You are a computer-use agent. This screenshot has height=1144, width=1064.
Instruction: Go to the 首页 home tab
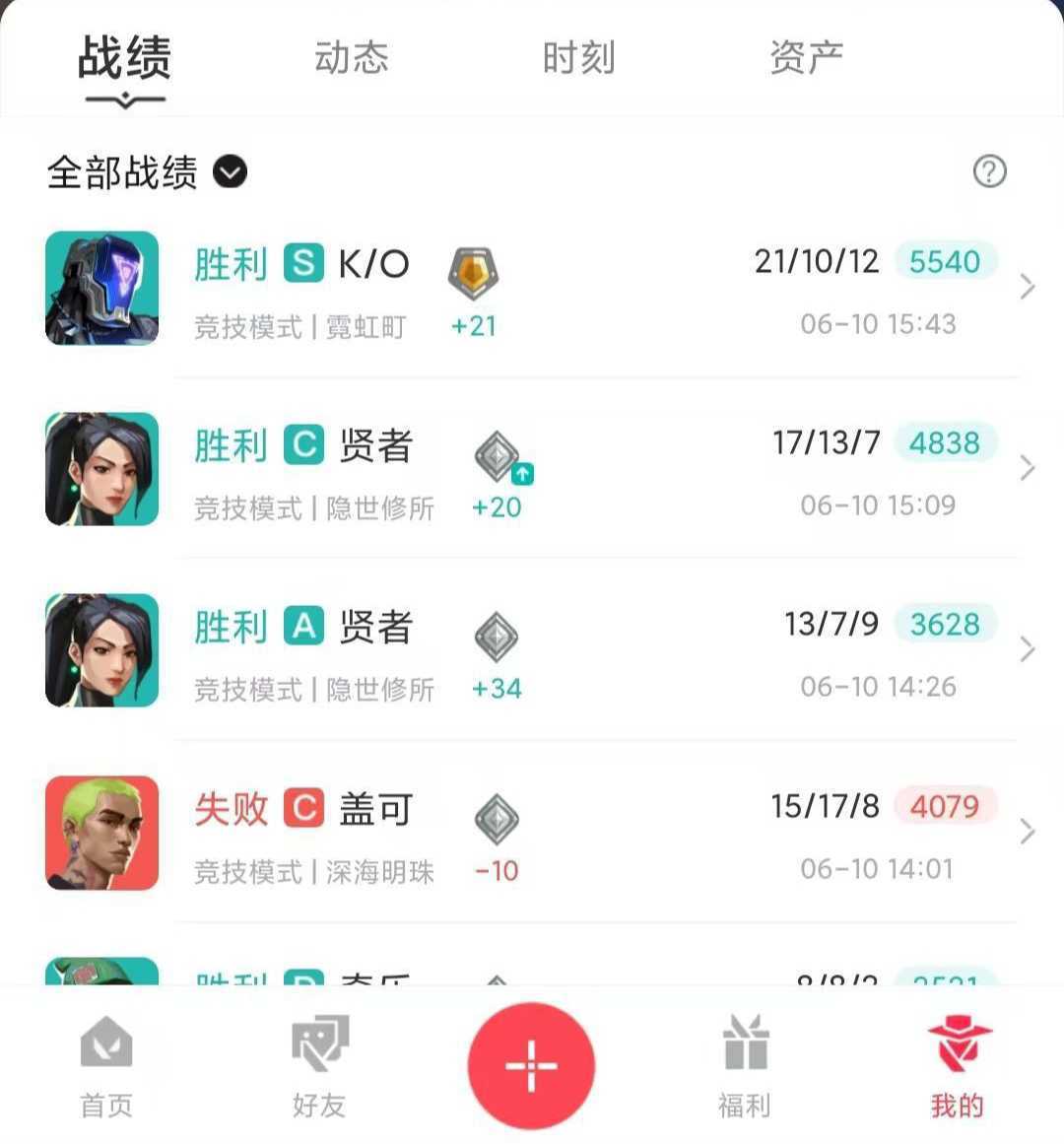pyautogui.click(x=106, y=1067)
